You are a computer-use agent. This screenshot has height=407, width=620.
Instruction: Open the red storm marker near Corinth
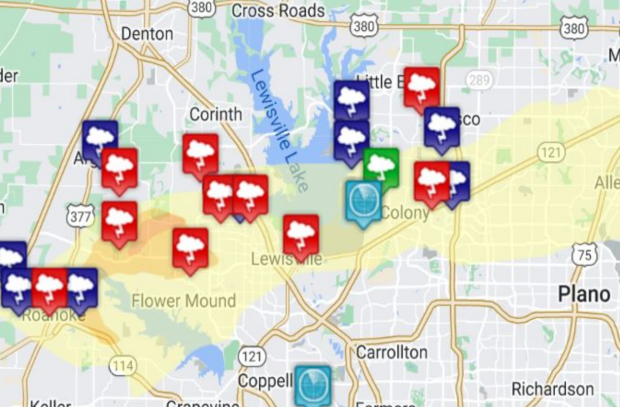pos(200,153)
